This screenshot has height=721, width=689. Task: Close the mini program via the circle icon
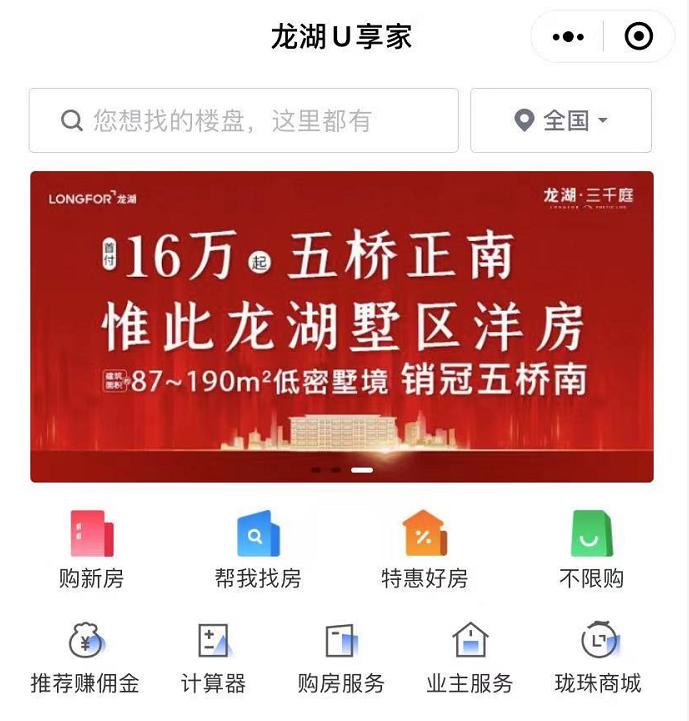(638, 37)
